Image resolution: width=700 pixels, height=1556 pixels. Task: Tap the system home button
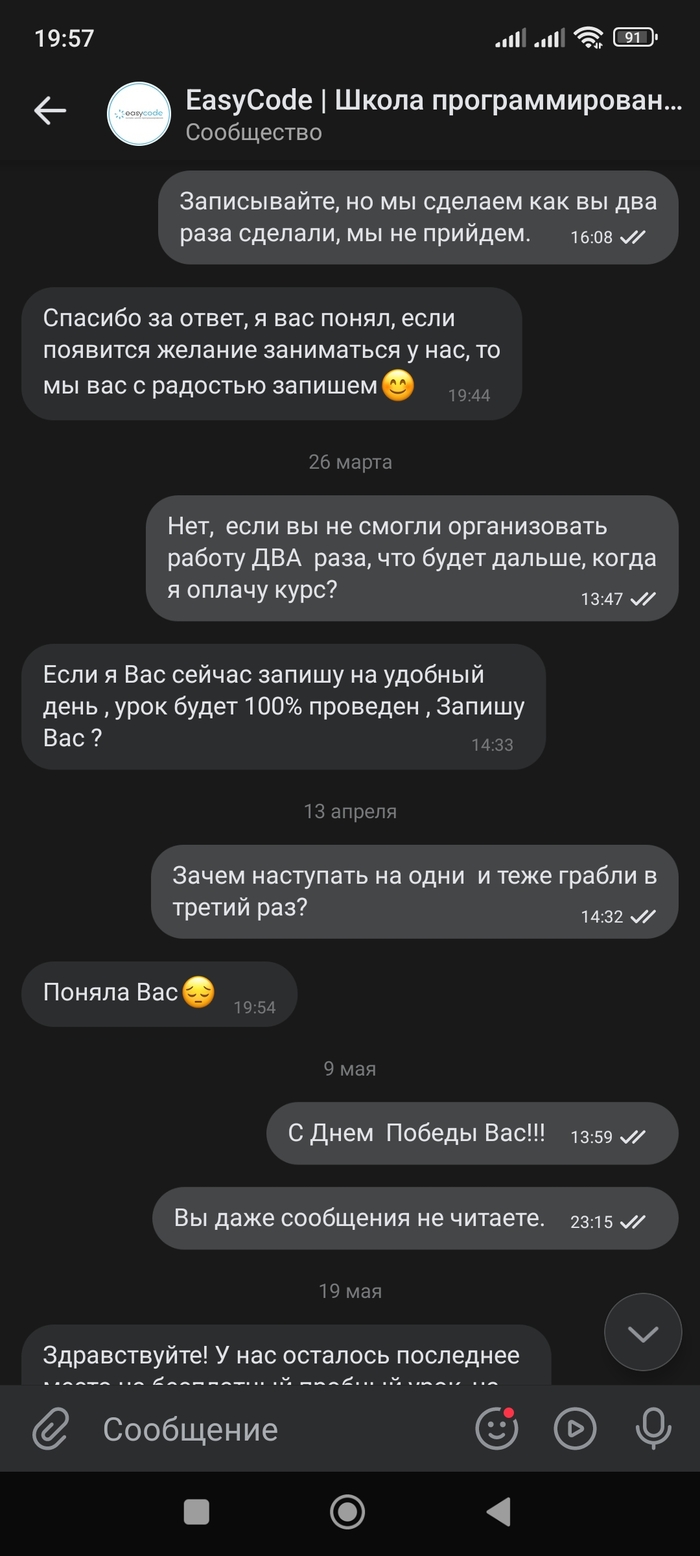point(347,1512)
